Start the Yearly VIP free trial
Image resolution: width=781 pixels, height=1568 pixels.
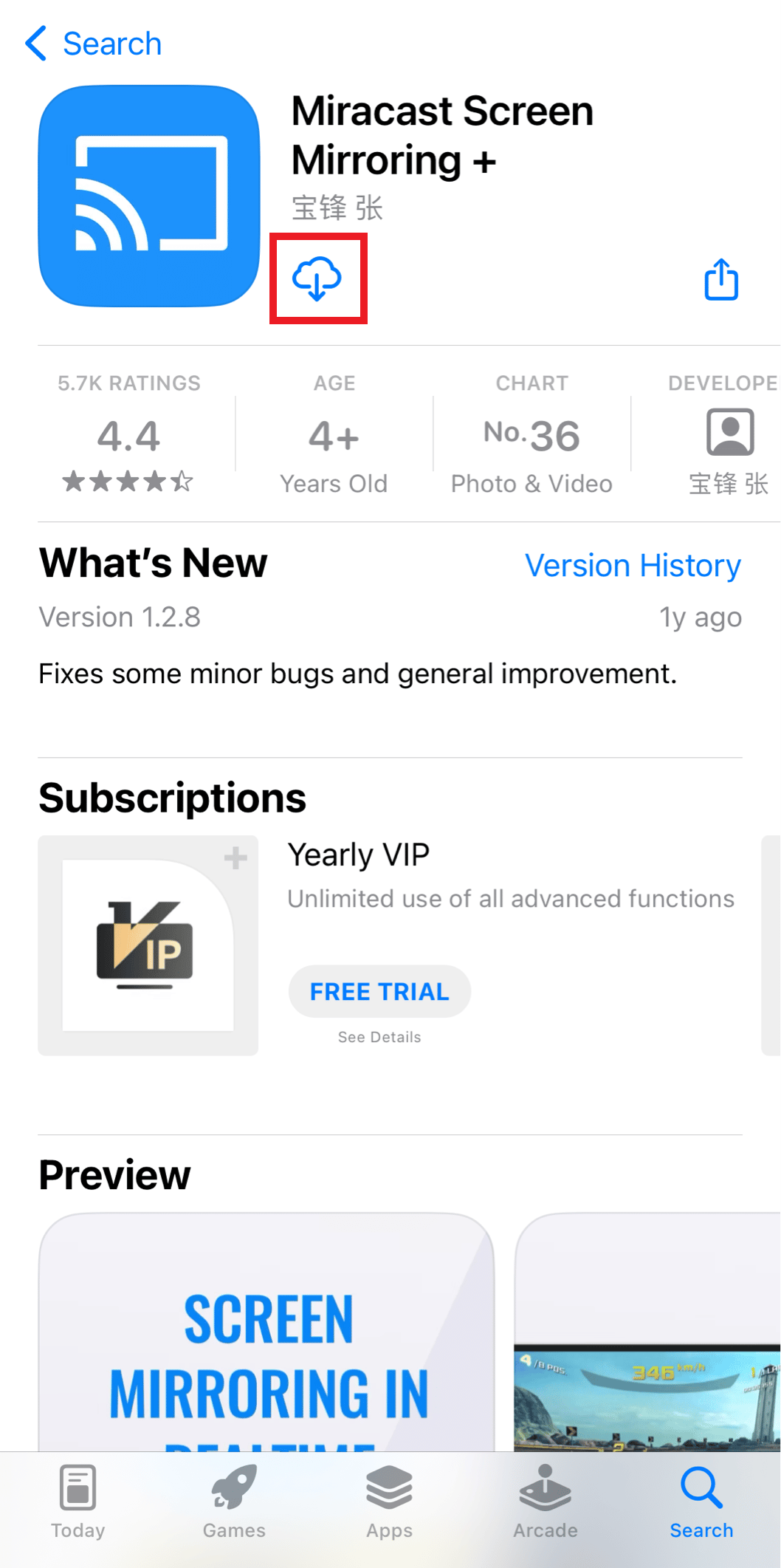pyautogui.click(x=379, y=991)
